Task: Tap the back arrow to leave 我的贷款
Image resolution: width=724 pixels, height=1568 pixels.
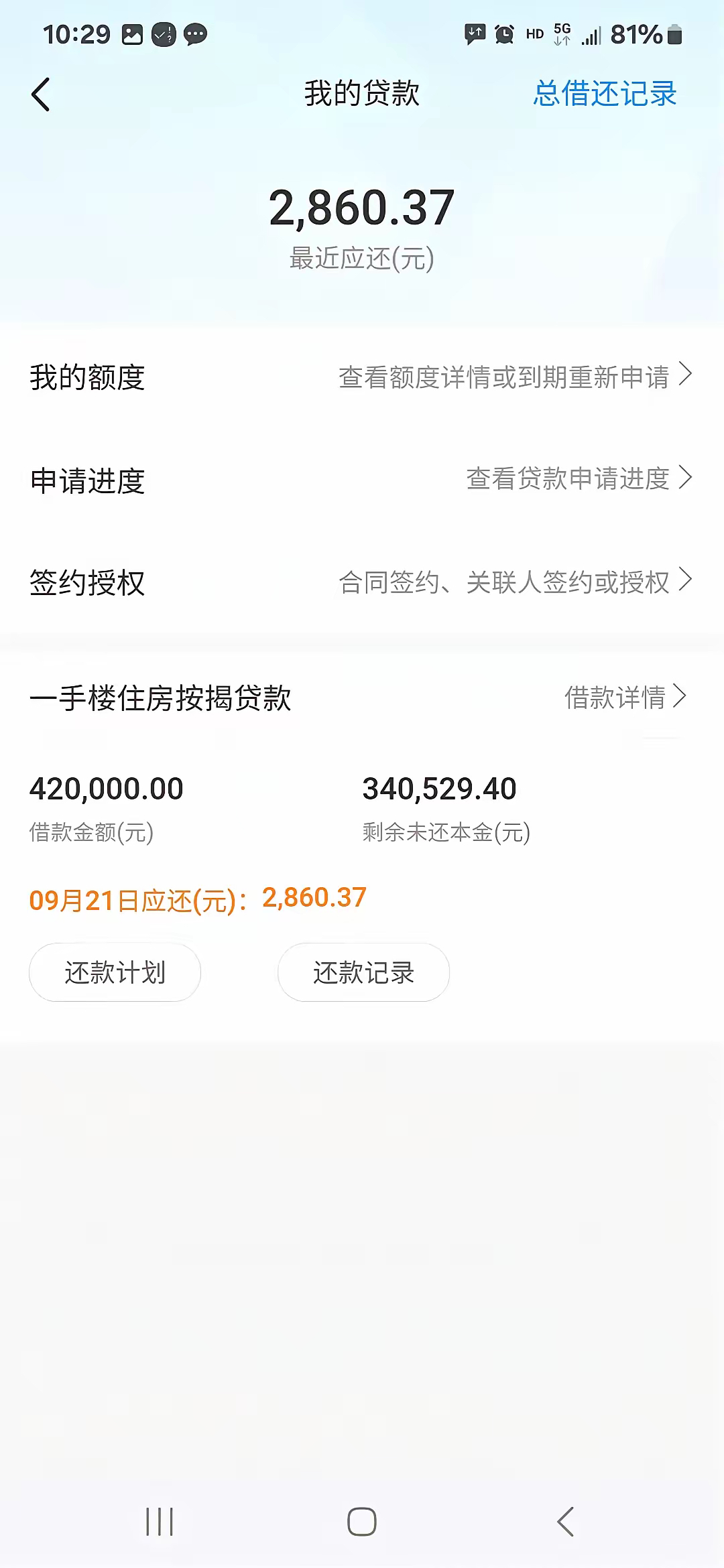Action: click(40, 94)
